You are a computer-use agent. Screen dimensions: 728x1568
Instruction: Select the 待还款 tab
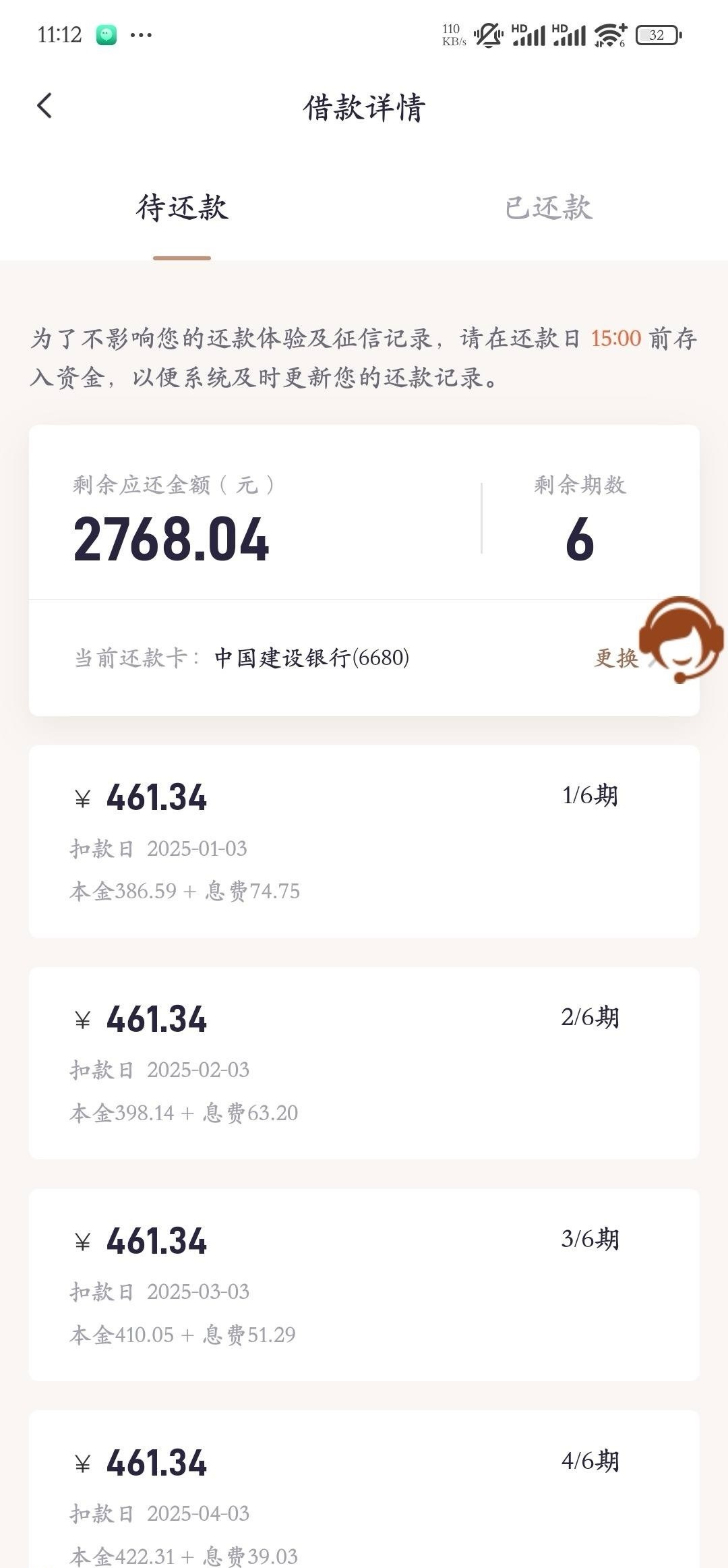(182, 208)
